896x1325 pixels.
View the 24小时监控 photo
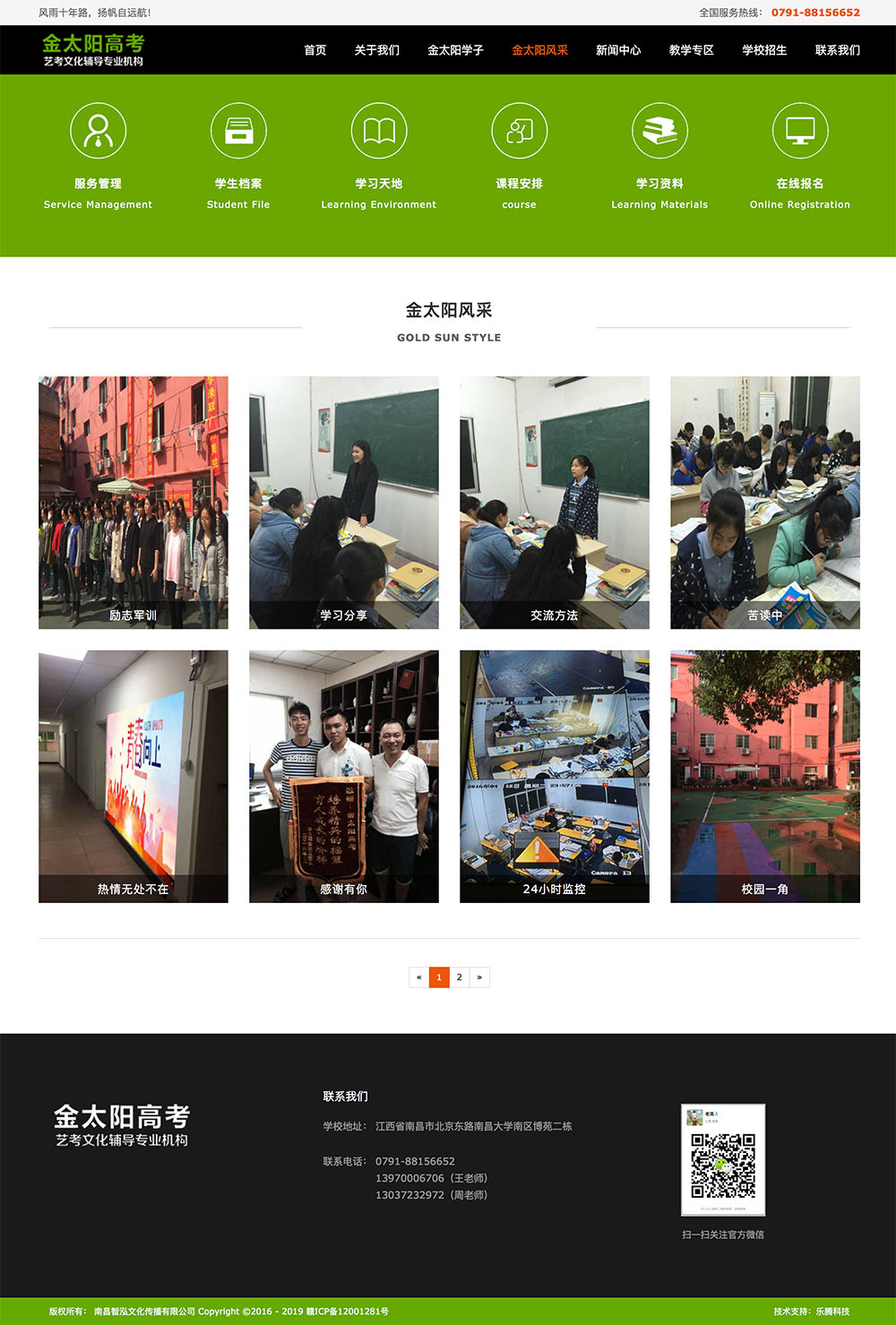coord(554,776)
